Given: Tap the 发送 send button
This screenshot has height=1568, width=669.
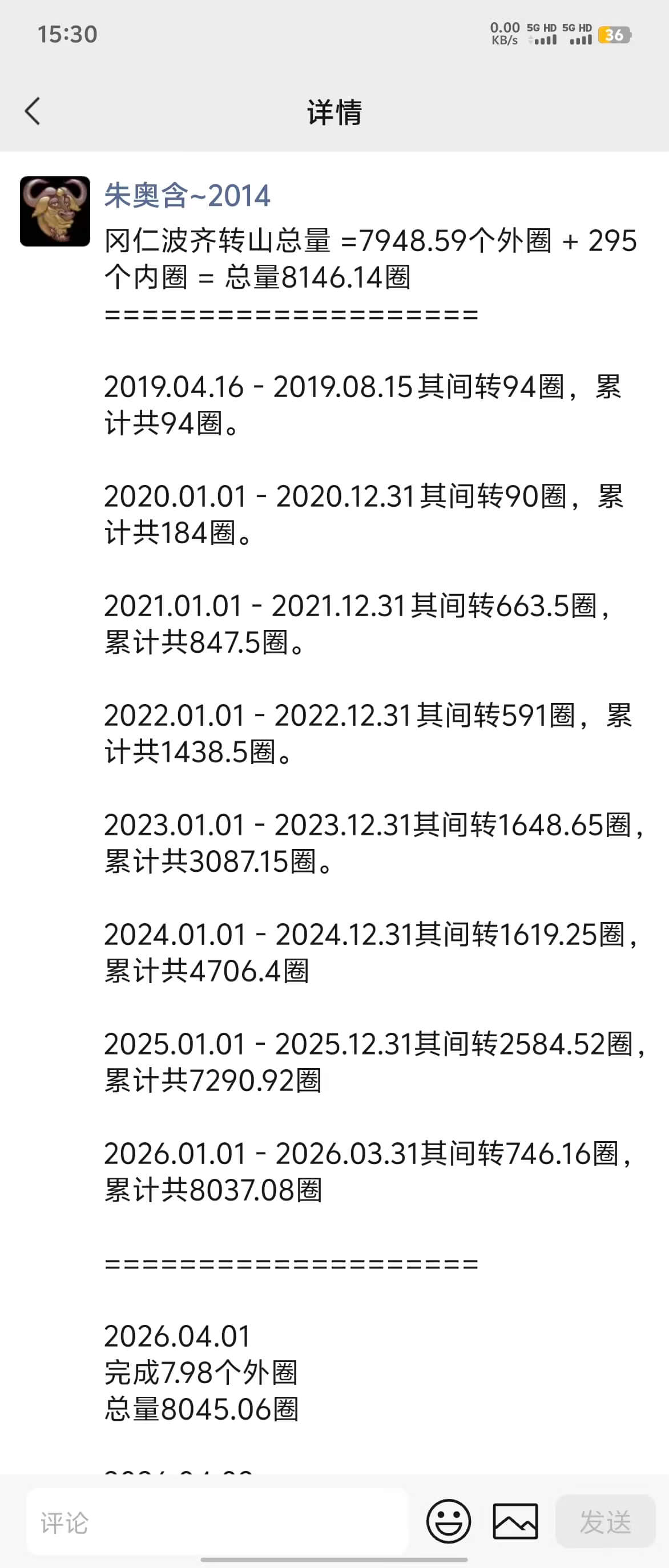Looking at the screenshot, I should [x=605, y=1521].
